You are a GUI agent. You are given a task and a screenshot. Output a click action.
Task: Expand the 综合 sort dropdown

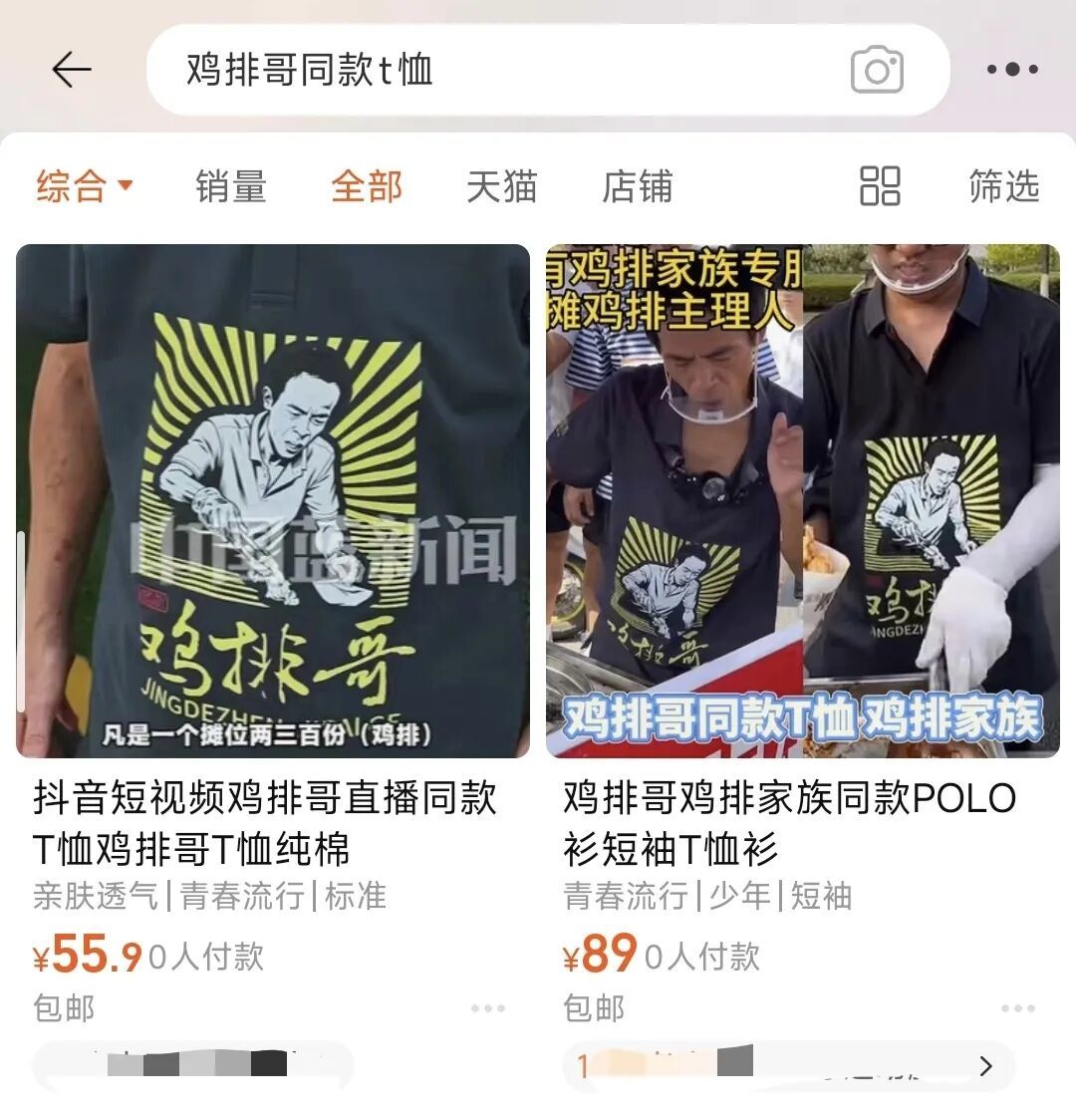pos(85,186)
